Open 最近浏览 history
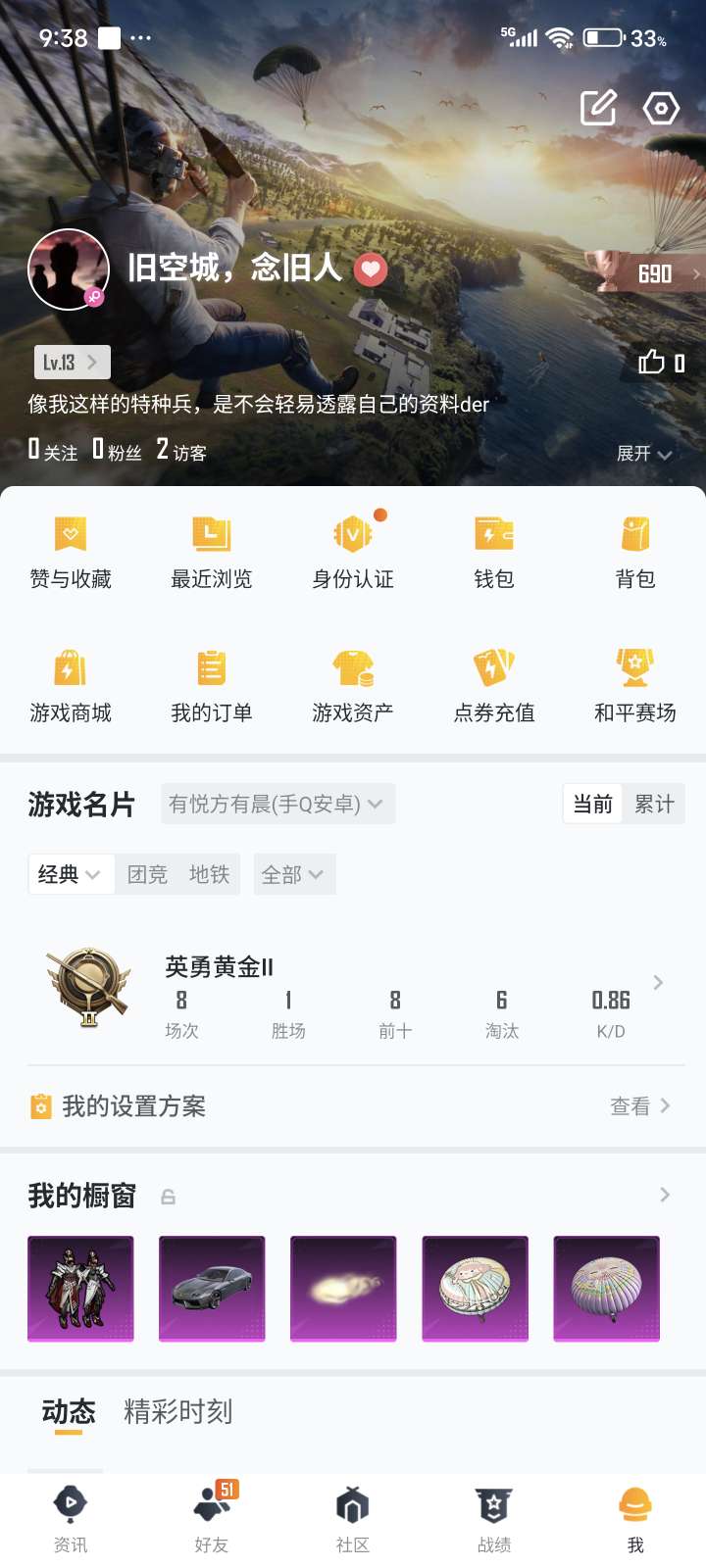Viewport: 706px width, 1568px height. pos(212,553)
